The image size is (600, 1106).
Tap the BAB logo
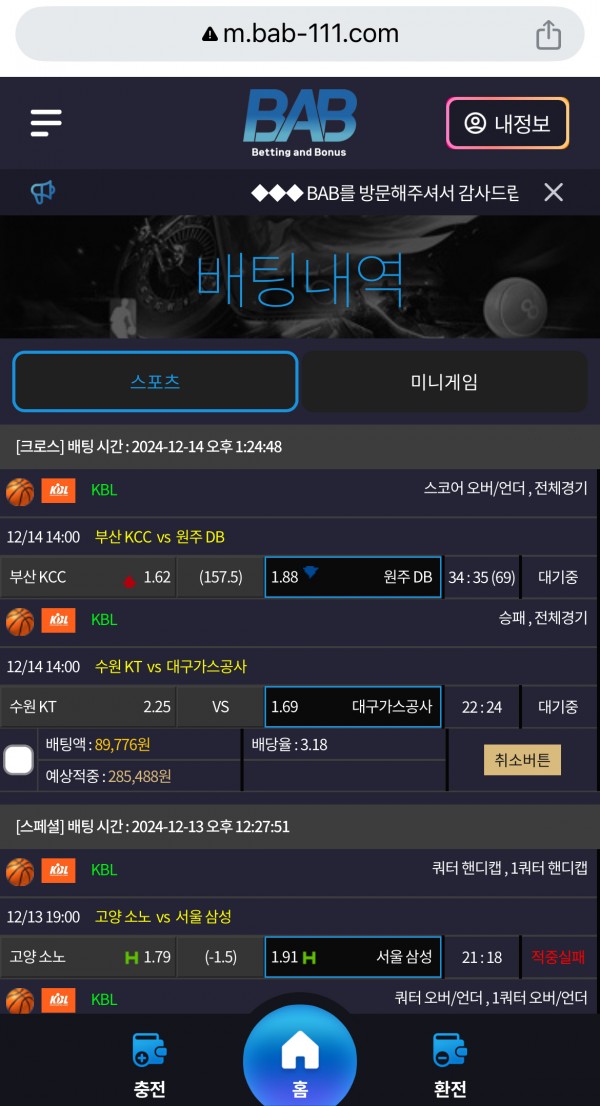click(x=300, y=123)
